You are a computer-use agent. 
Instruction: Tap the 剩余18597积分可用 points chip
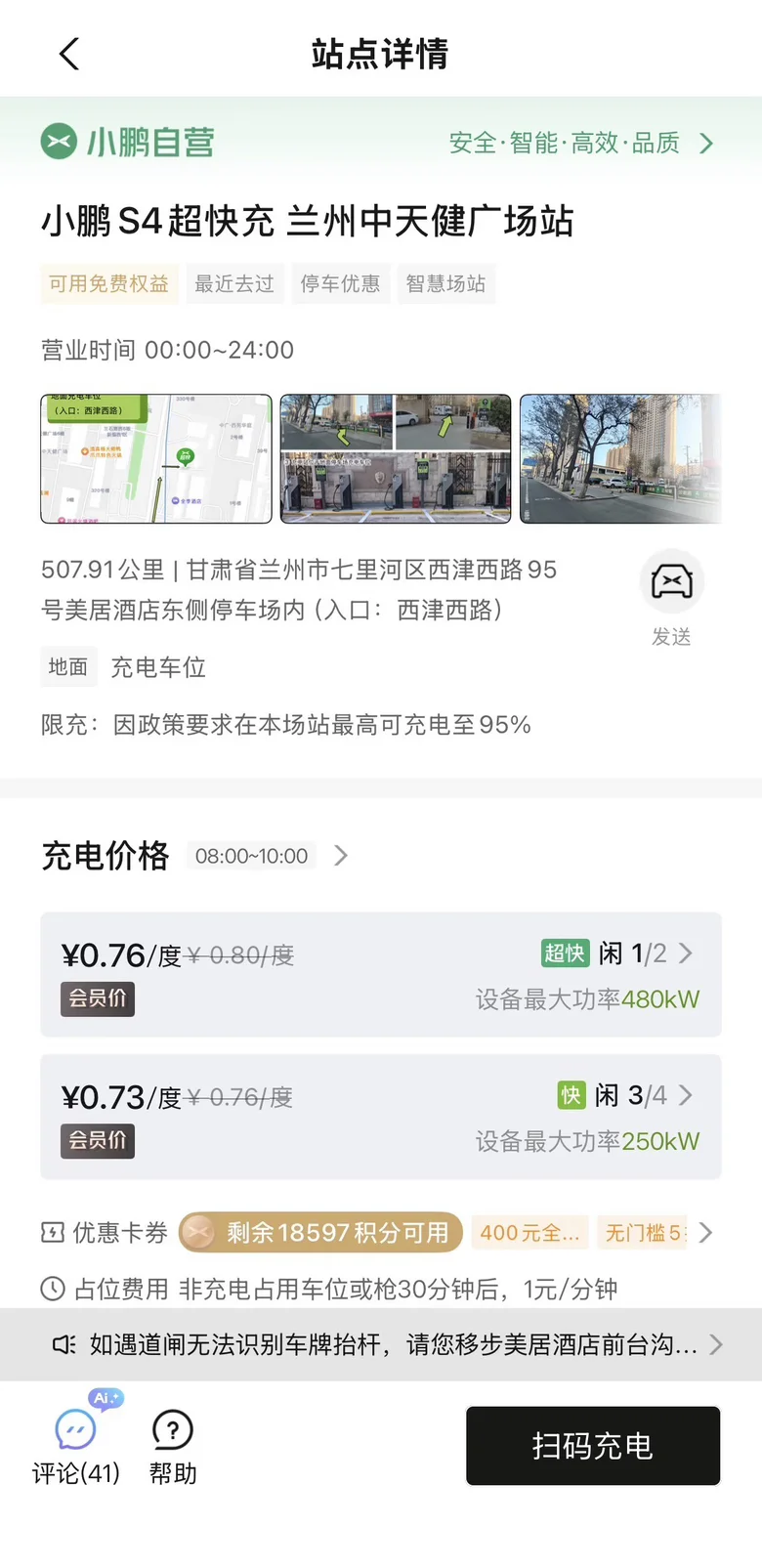pos(320,1233)
